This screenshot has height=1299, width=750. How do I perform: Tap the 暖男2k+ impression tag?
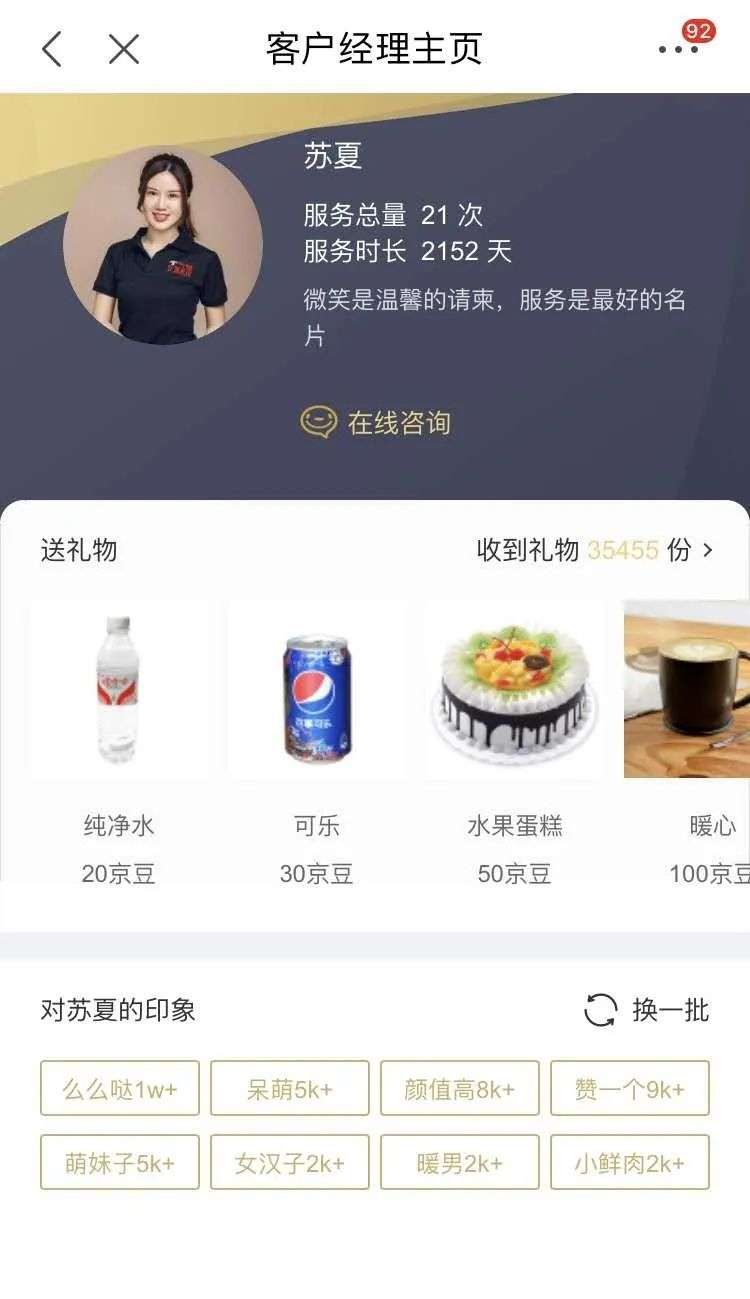click(460, 1162)
